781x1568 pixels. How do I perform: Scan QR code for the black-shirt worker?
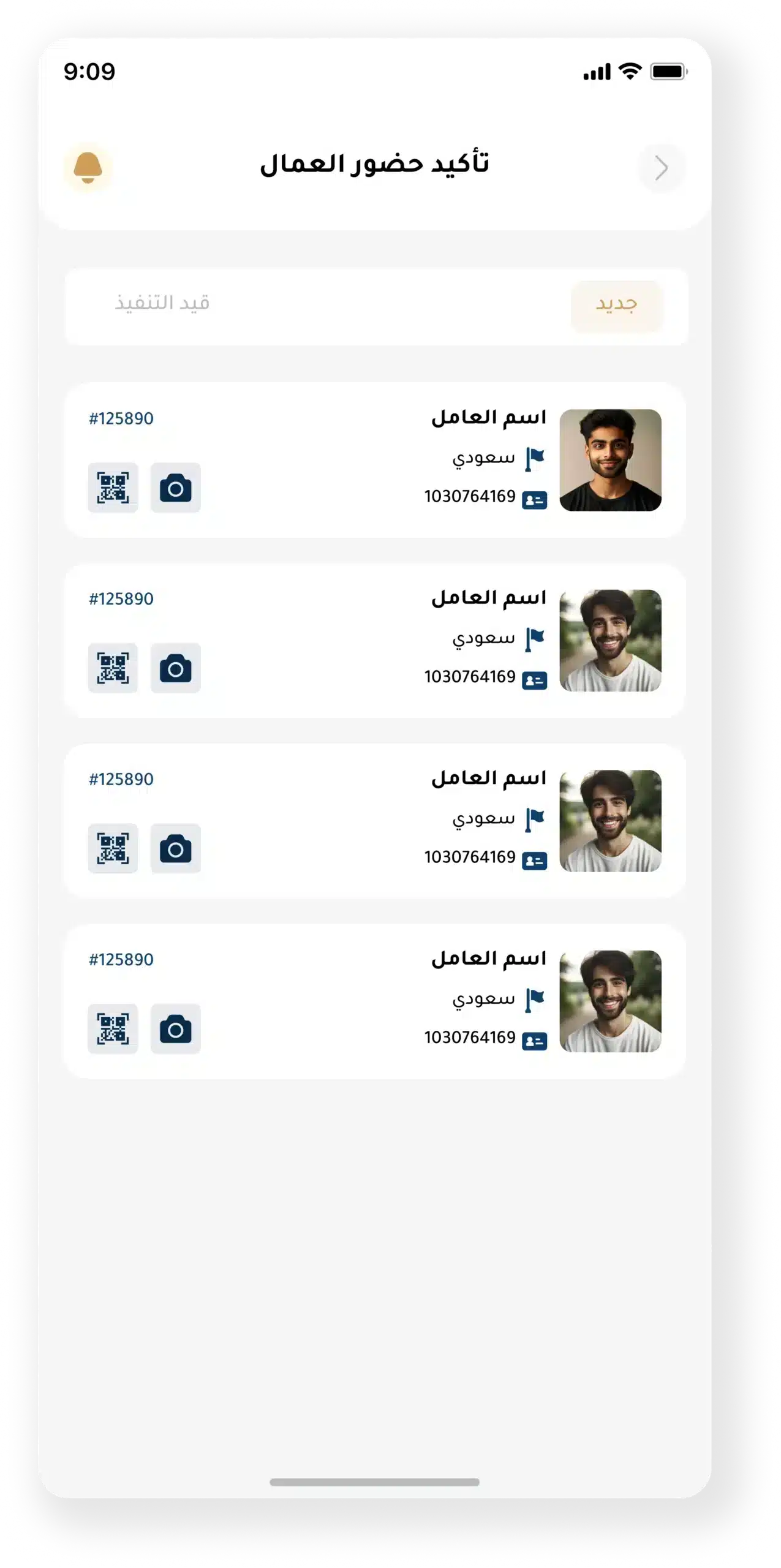point(113,488)
